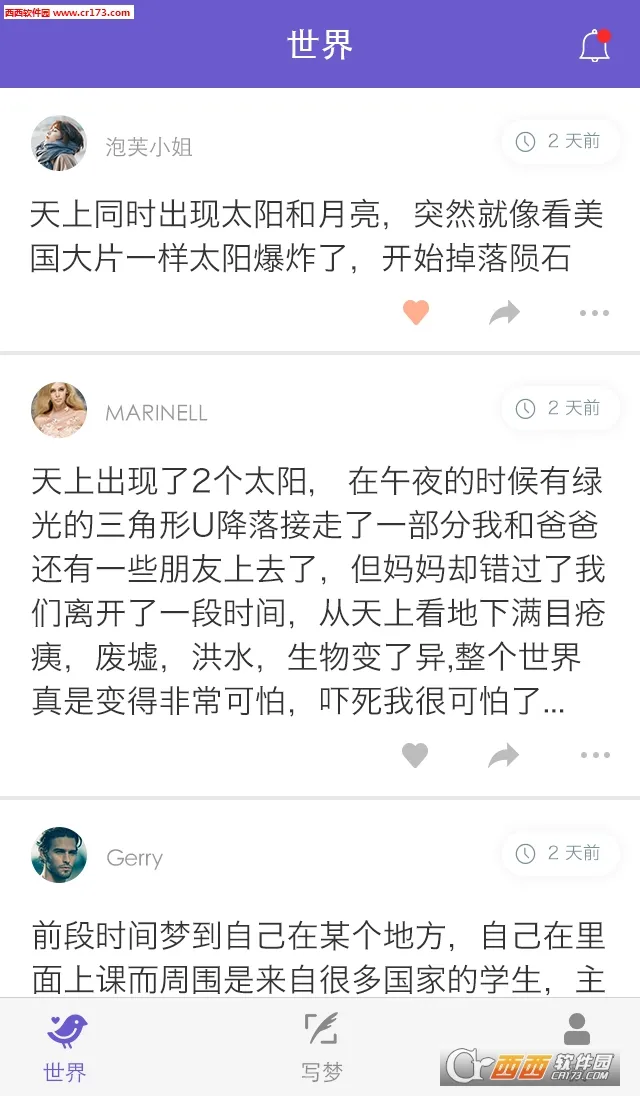Viewport: 640px width, 1096px height.
Task: Like 泡芙小姐's dream post
Action: tap(416, 313)
